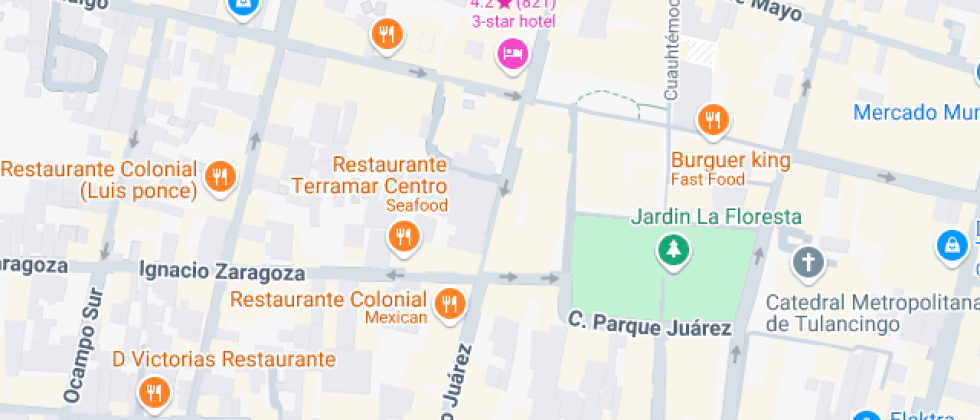The height and width of the screenshot is (420, 980).
Task: Open the Jardin La Floresta park pin
Action: (675, 248)
